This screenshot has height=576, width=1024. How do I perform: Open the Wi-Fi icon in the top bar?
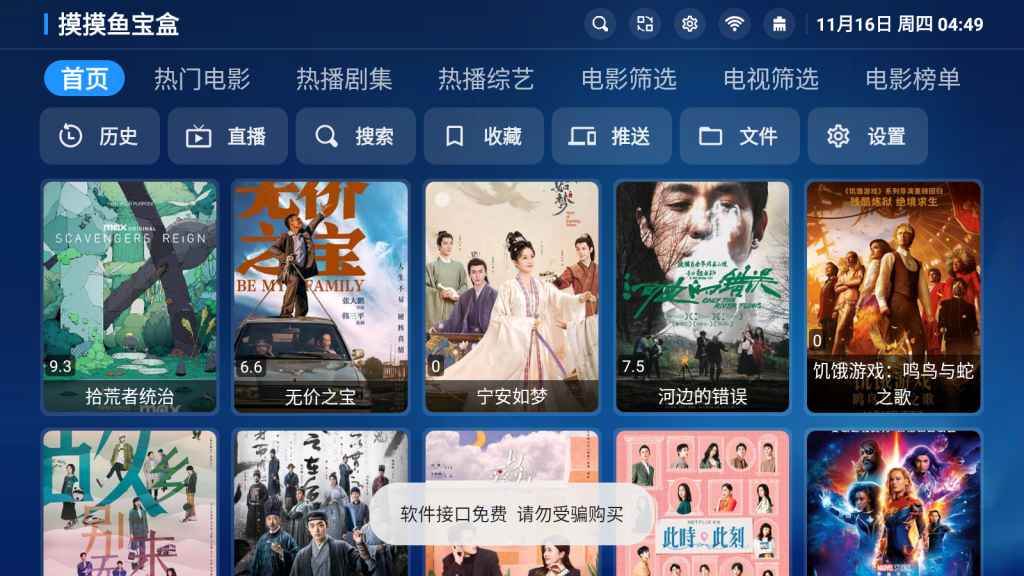735,24
